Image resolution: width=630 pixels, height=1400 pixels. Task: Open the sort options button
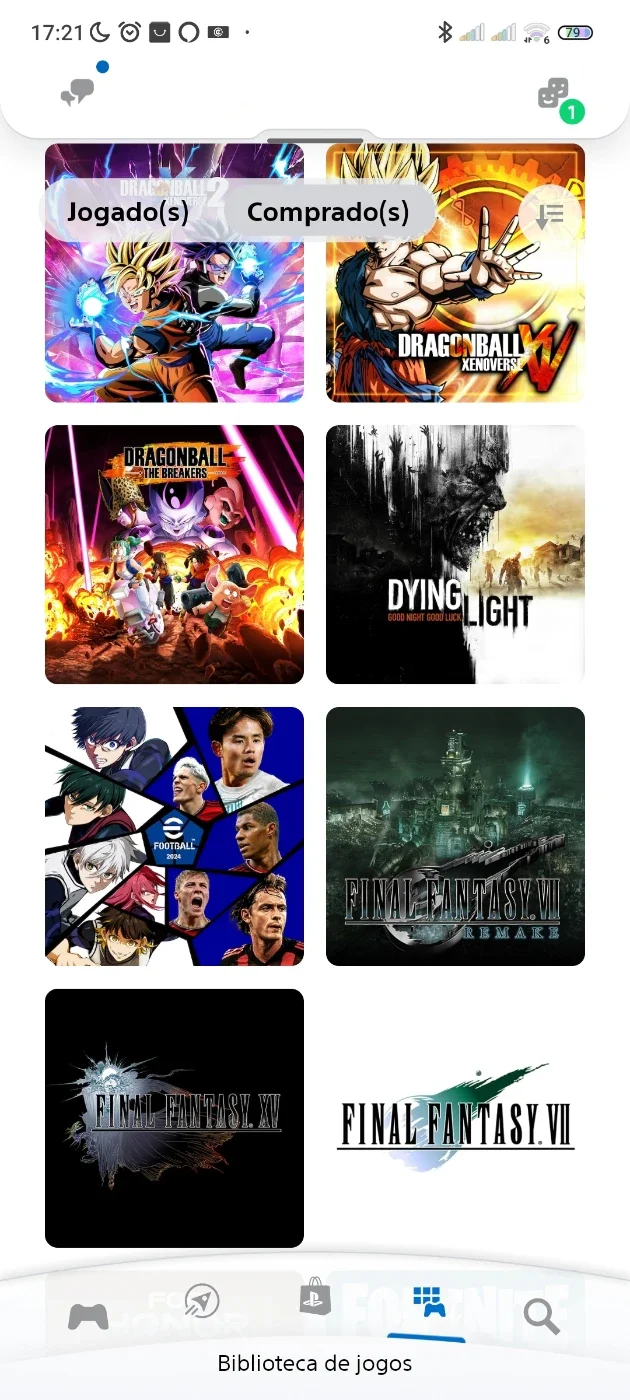click(x=550, y=215)
